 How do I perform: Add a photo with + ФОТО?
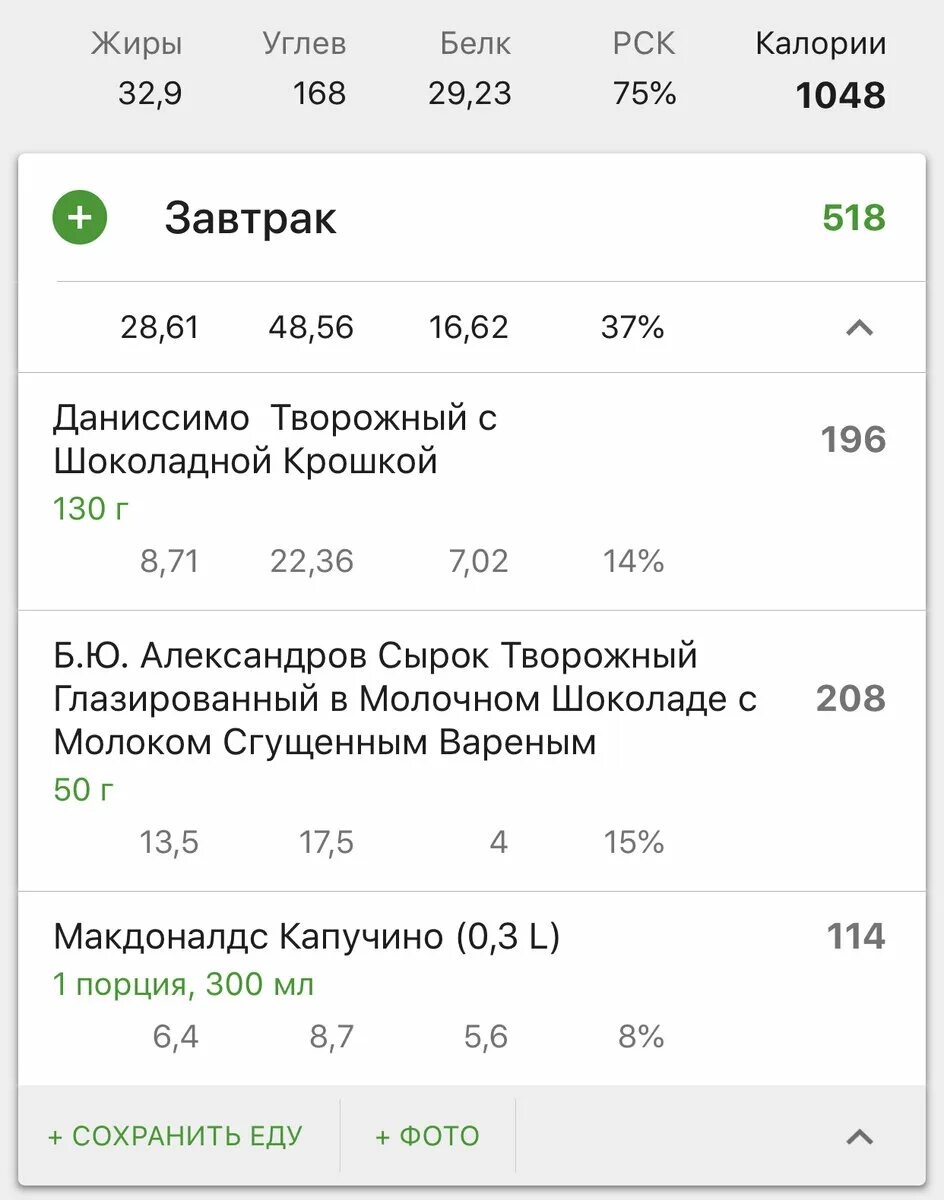[x=427, y=1136]
